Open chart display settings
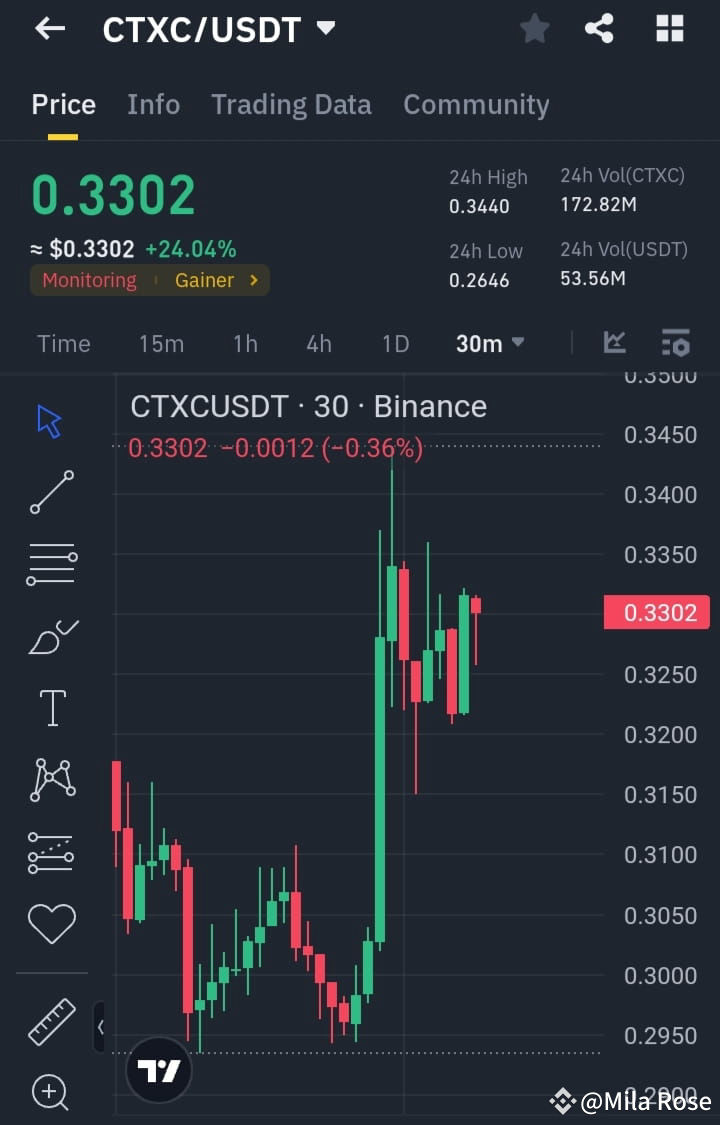720x1125 pixels. (676, 343)
